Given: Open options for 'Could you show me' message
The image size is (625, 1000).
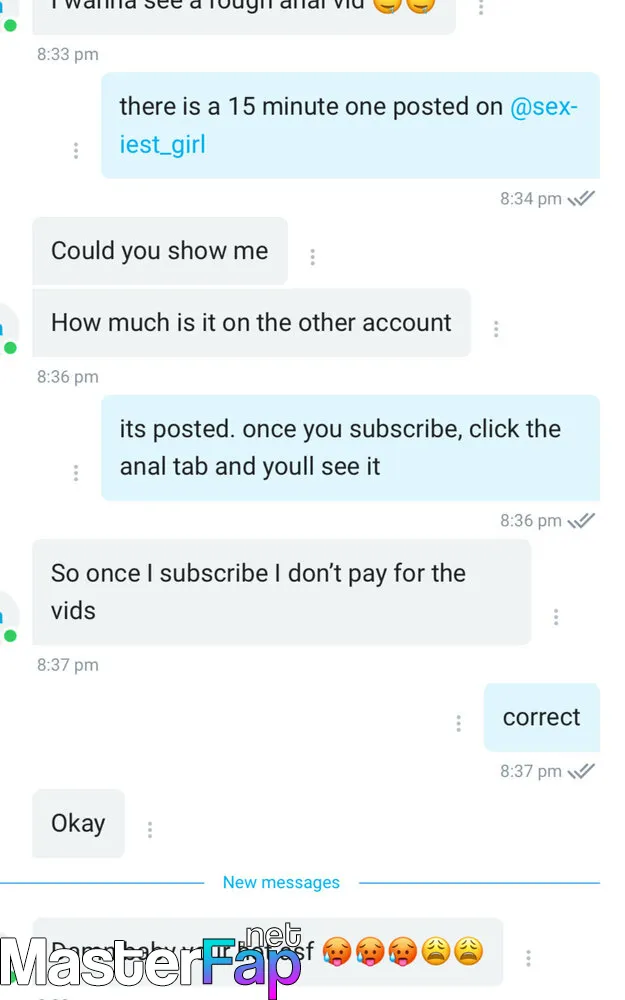Looking at the screenshot, I should tap(312, 257).
